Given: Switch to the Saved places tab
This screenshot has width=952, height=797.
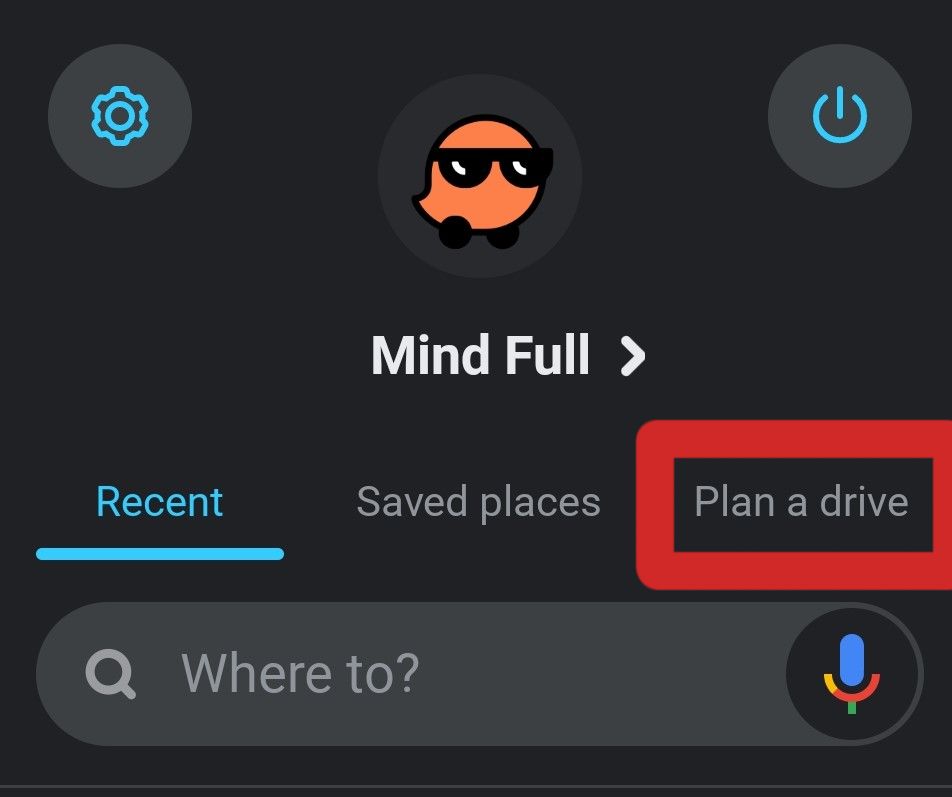Looking at the screenshot, I should point(478,503).
